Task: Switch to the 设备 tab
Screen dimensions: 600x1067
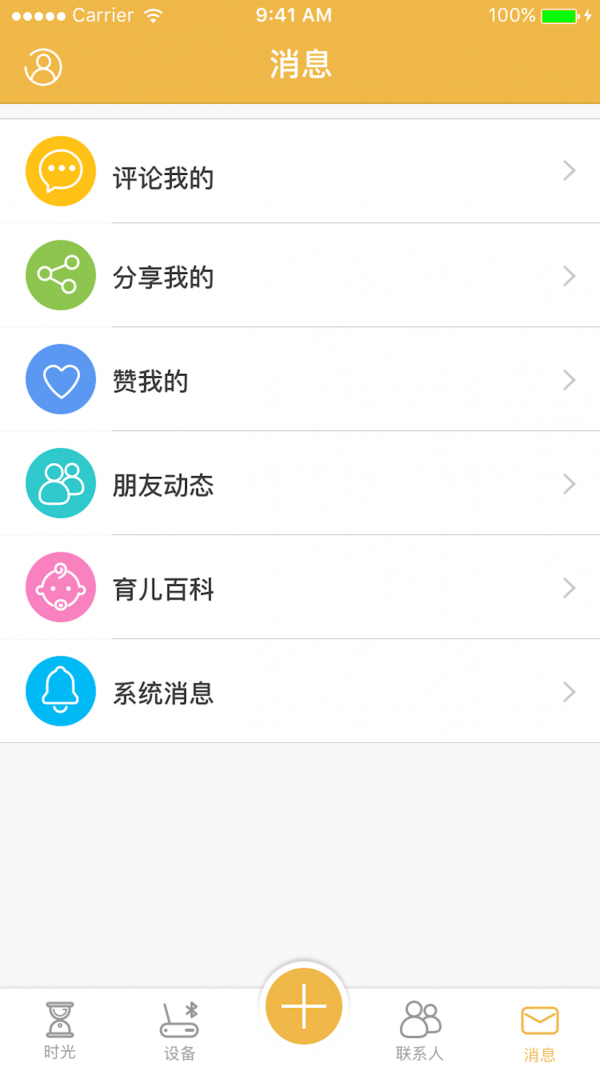Action: [x=180, y=1030]
